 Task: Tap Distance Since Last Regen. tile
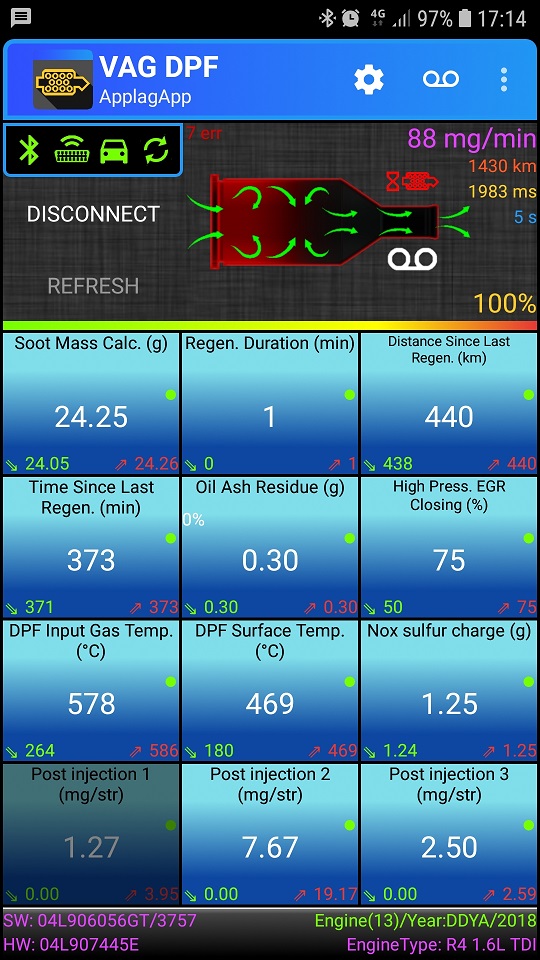click(449, 403)
